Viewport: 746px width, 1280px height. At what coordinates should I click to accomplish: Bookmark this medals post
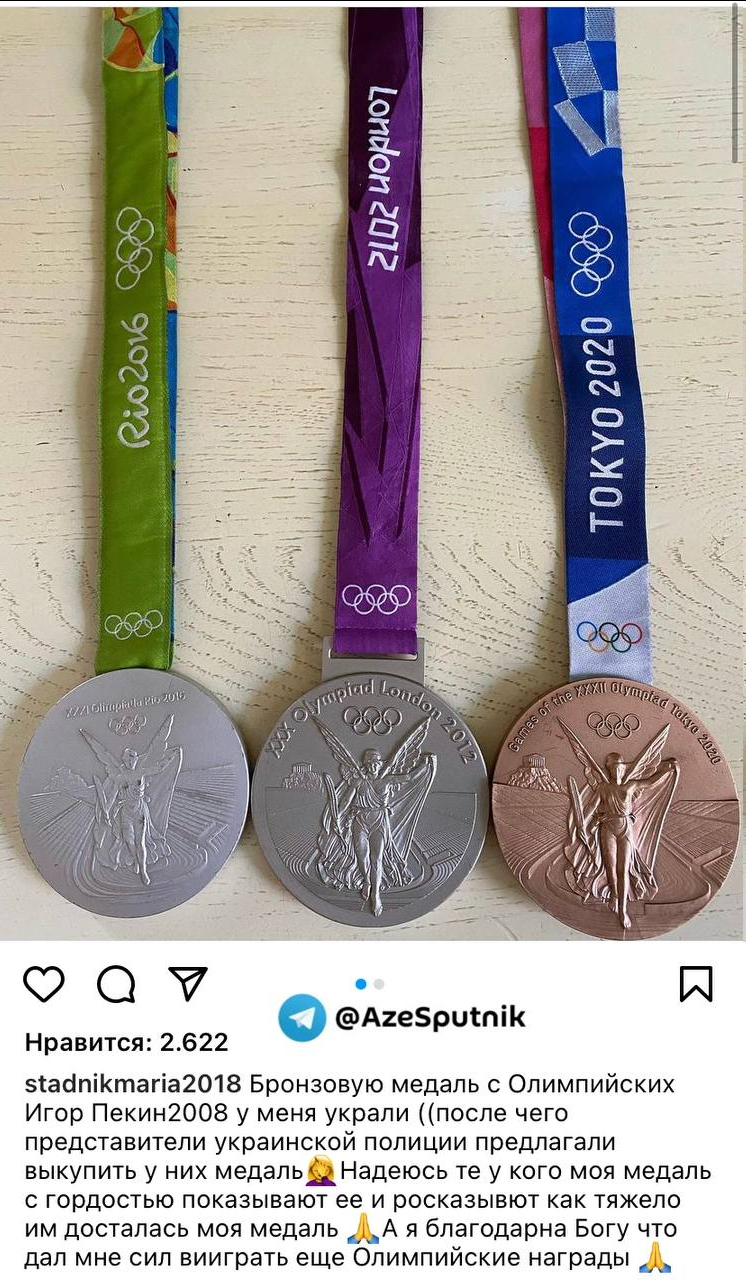695,983
